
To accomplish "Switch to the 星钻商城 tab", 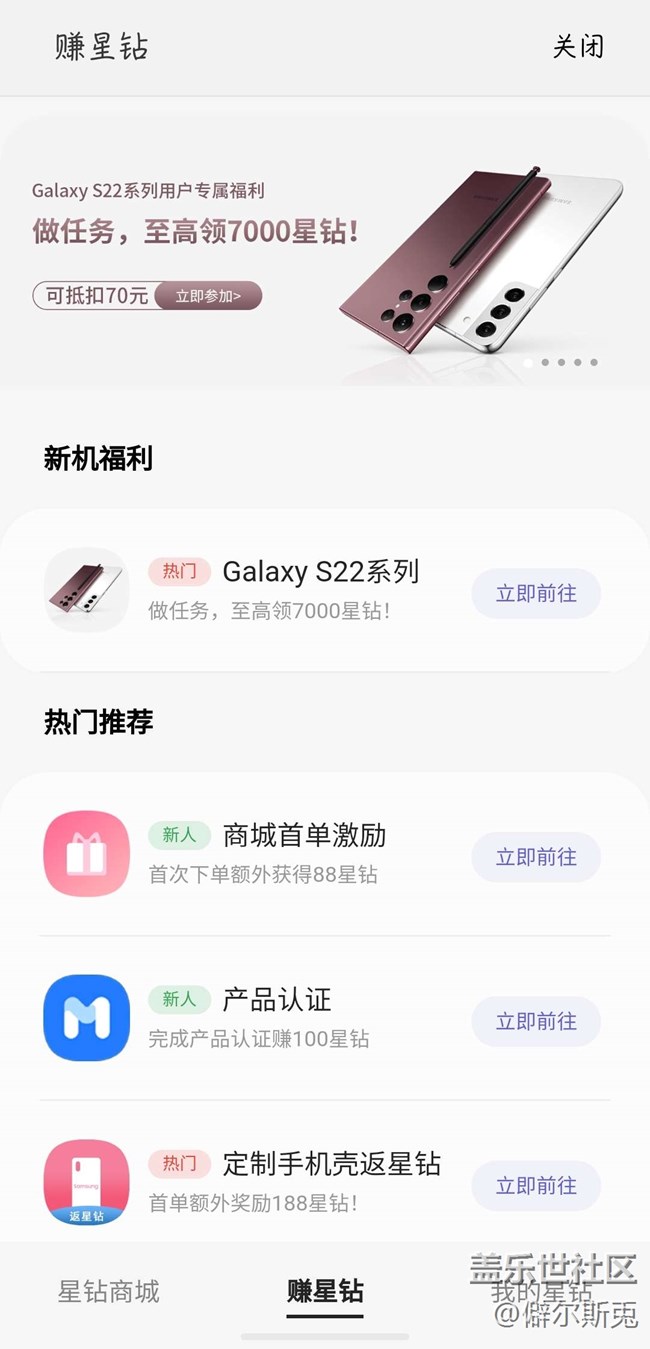I will tap(108, 1292).
